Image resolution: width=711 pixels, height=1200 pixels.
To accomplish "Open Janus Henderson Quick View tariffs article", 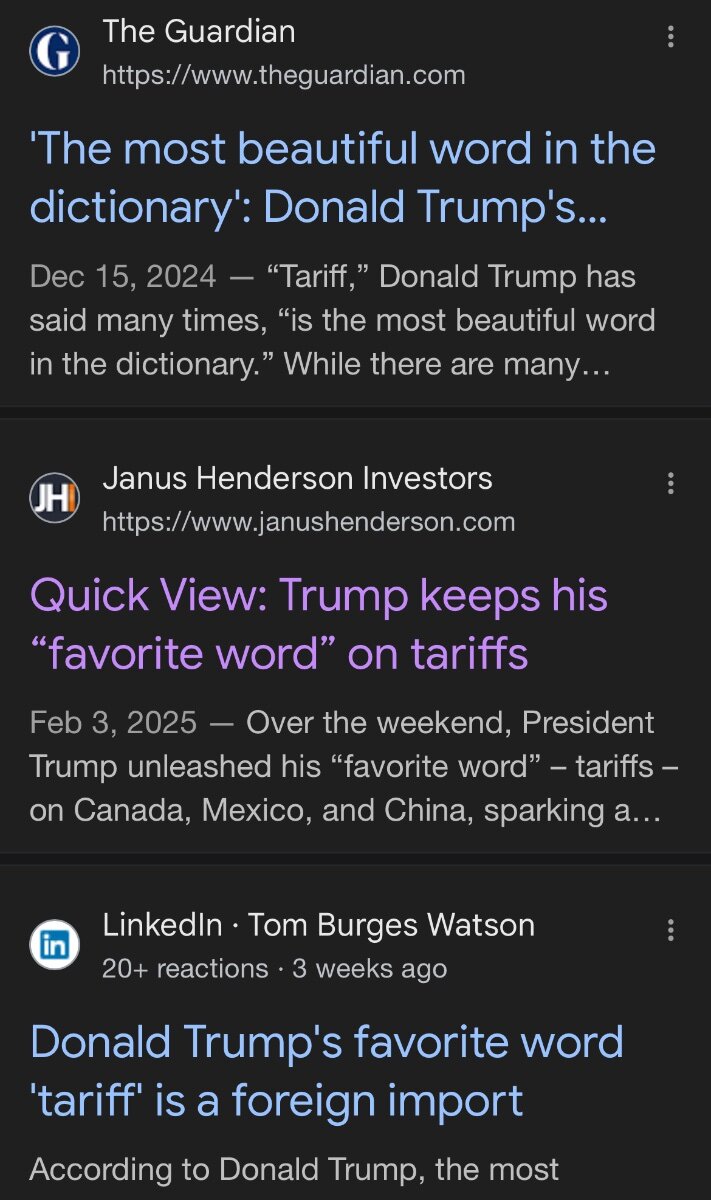I will (319, 624).
